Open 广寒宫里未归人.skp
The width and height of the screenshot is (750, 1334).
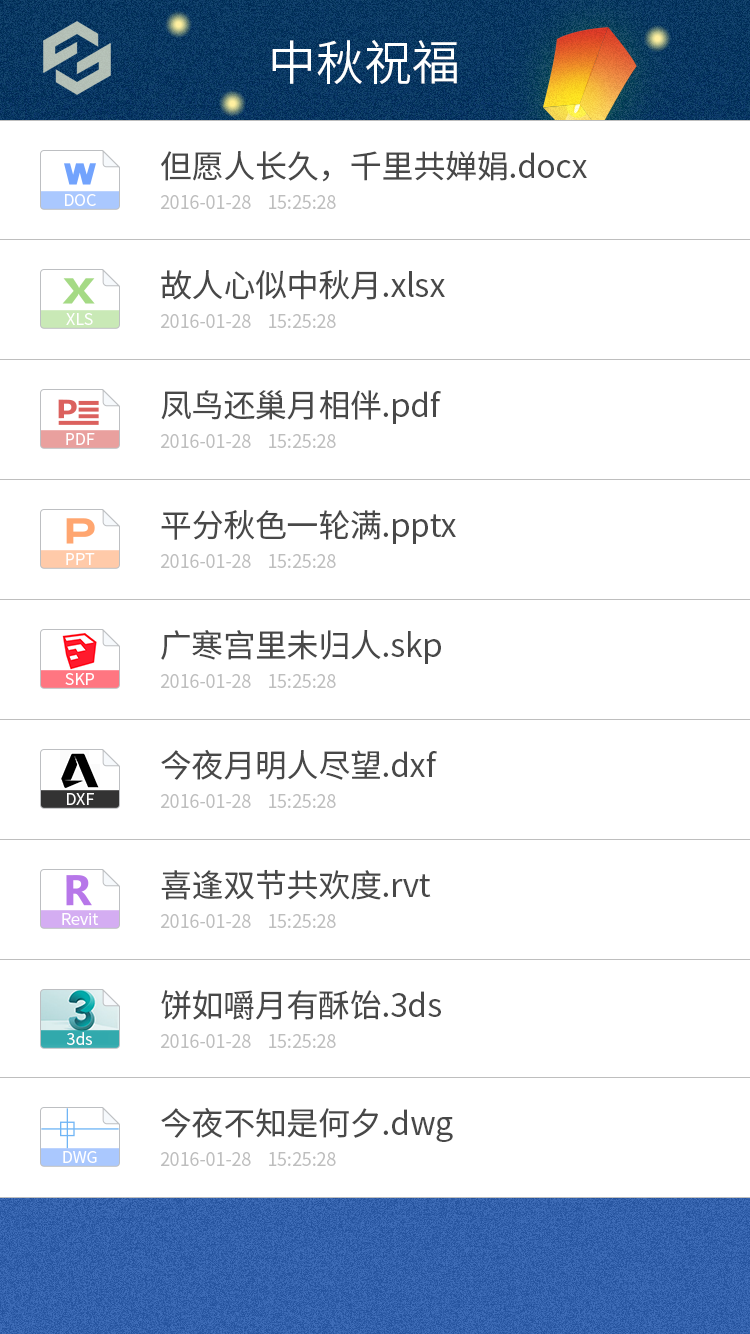pyautogui.click(x=300, y=646)
